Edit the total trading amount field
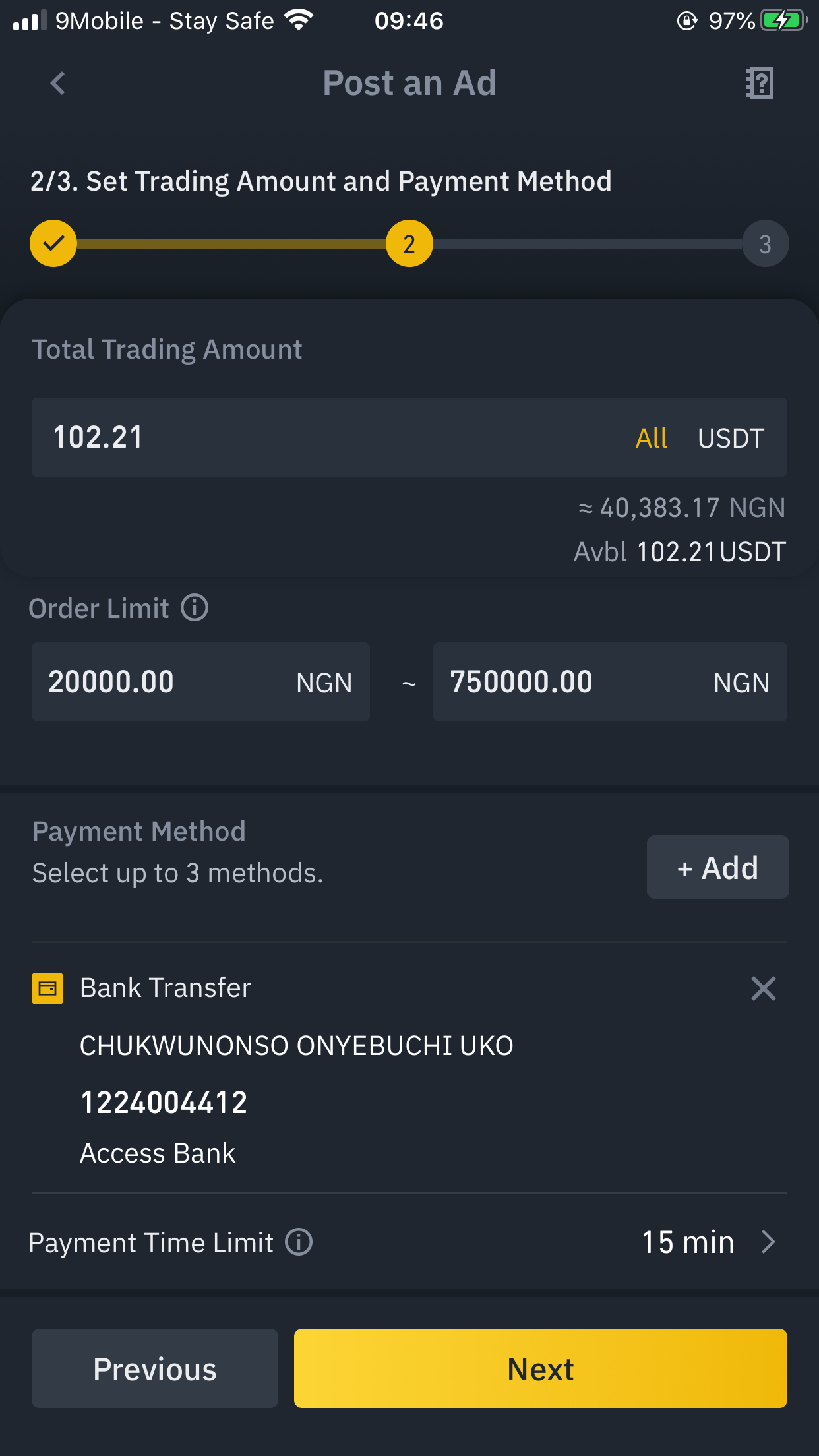Screen dimensions: 819x1456 point(409,437)
